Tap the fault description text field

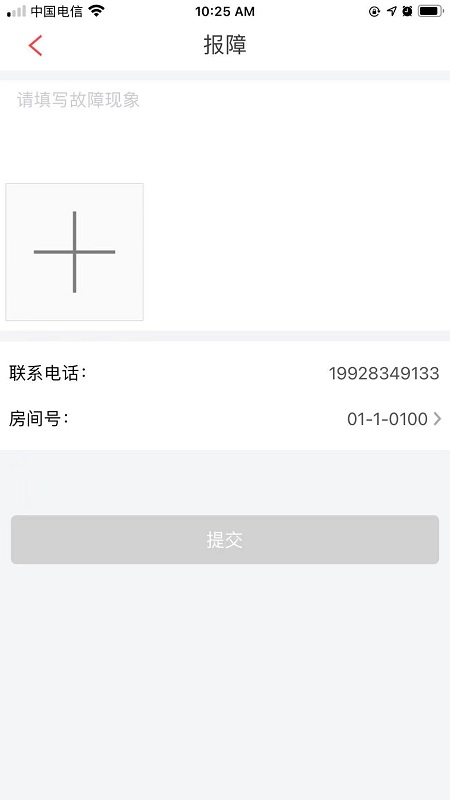coord(225,129)
